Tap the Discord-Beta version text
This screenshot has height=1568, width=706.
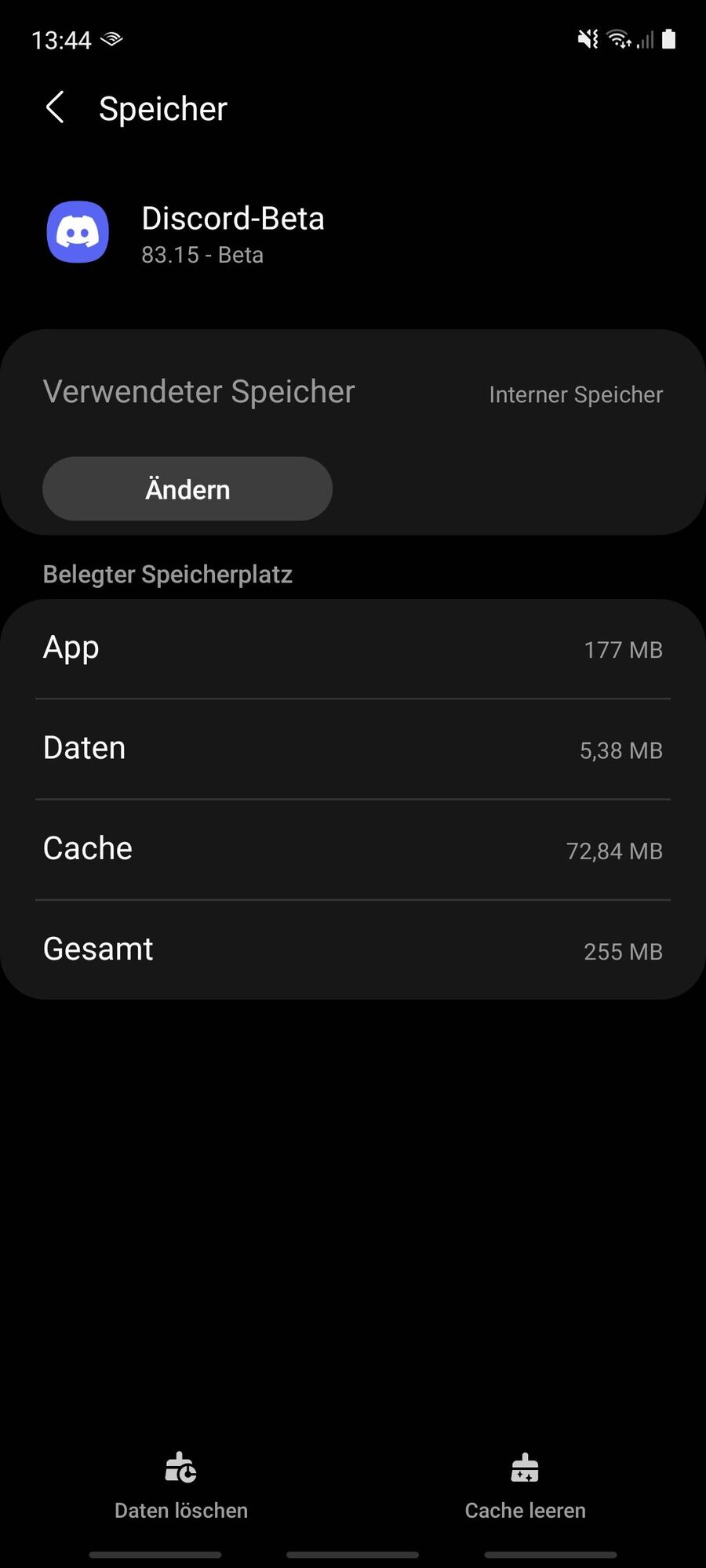pyautogui.click(x=203, y=254)
